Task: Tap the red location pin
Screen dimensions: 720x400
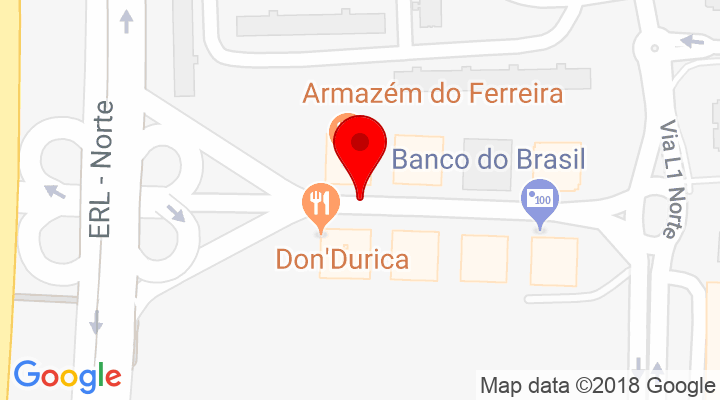Action: 359,146
